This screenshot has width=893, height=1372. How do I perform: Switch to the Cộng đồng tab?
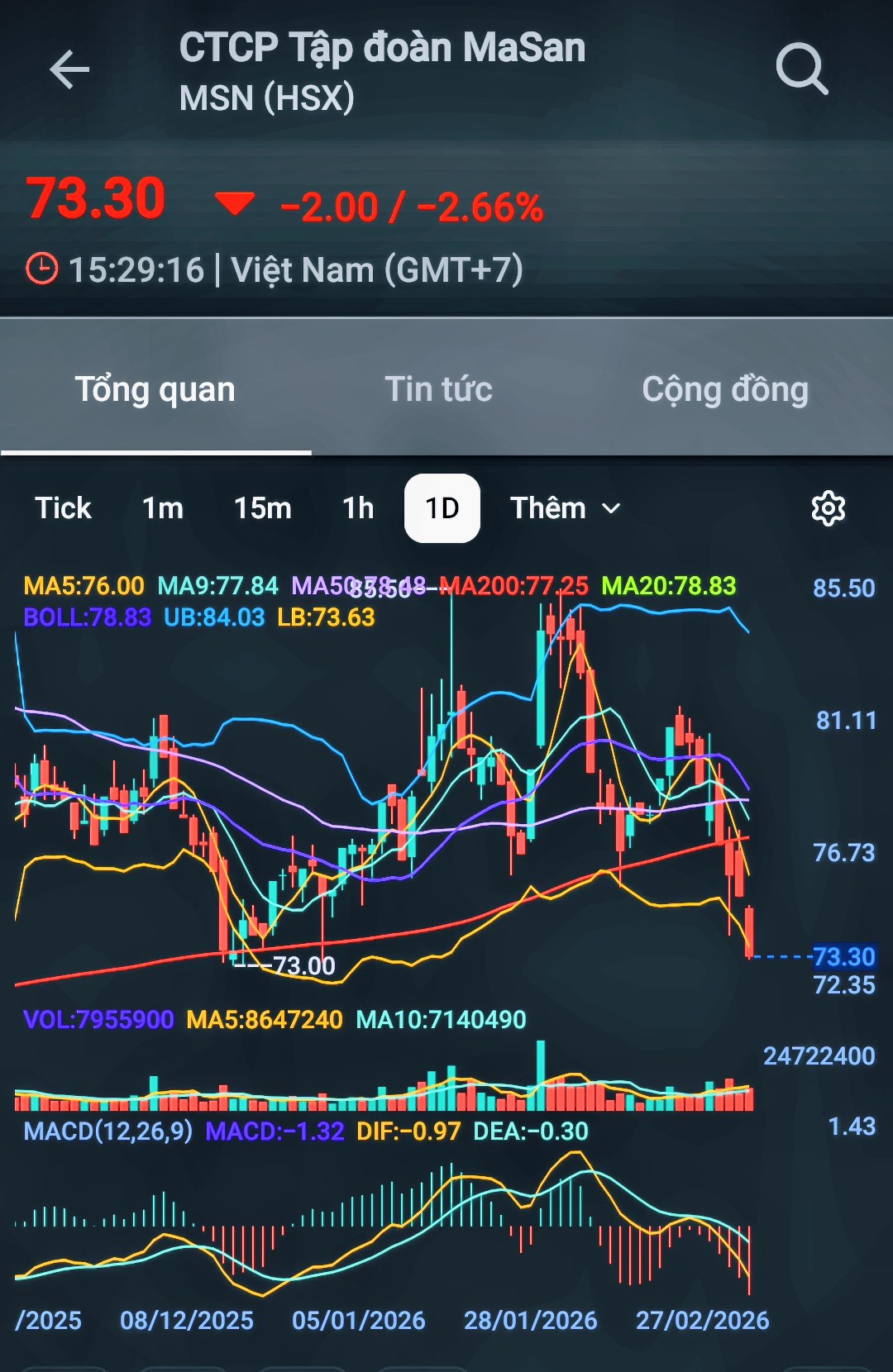click(x=725, y=389)
